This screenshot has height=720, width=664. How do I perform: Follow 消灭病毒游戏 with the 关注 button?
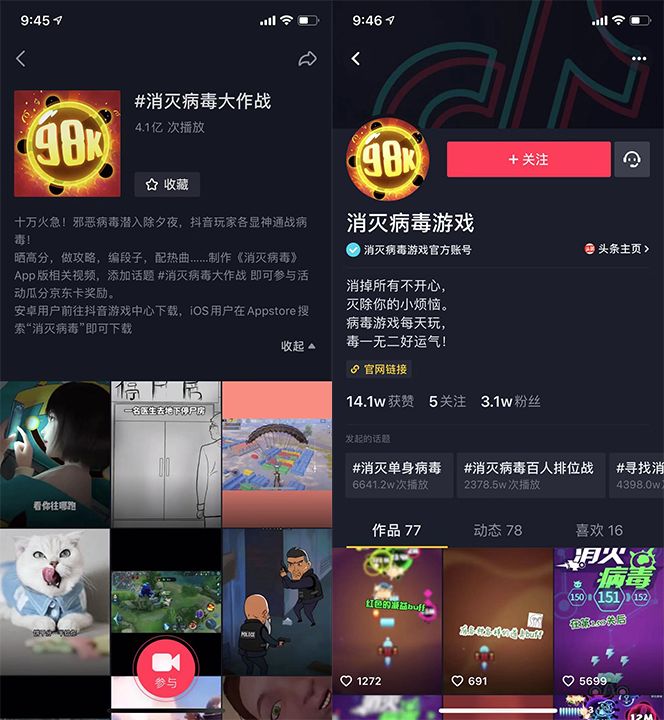(528, 160)
